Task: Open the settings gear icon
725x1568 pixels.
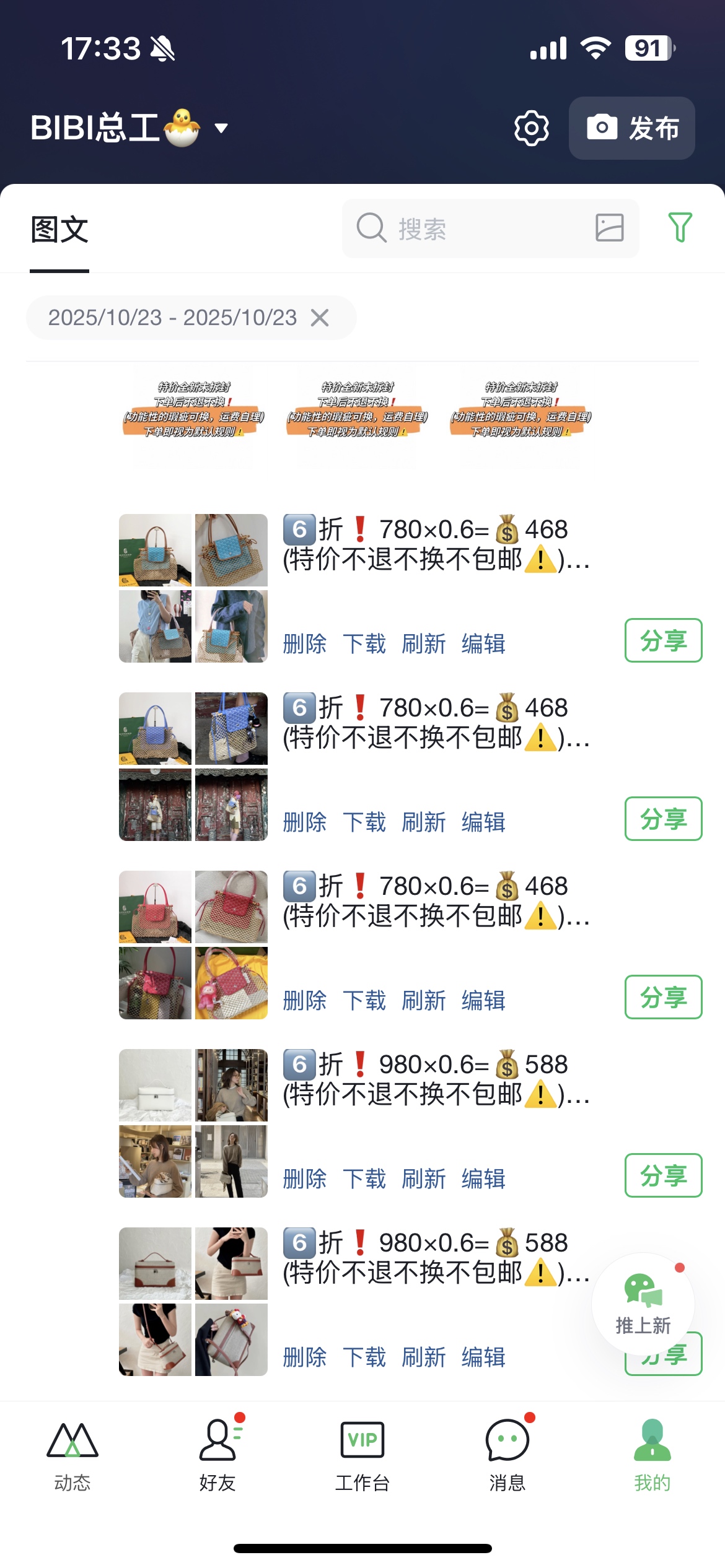Action: pyautogui.click(x=531, y=129)
